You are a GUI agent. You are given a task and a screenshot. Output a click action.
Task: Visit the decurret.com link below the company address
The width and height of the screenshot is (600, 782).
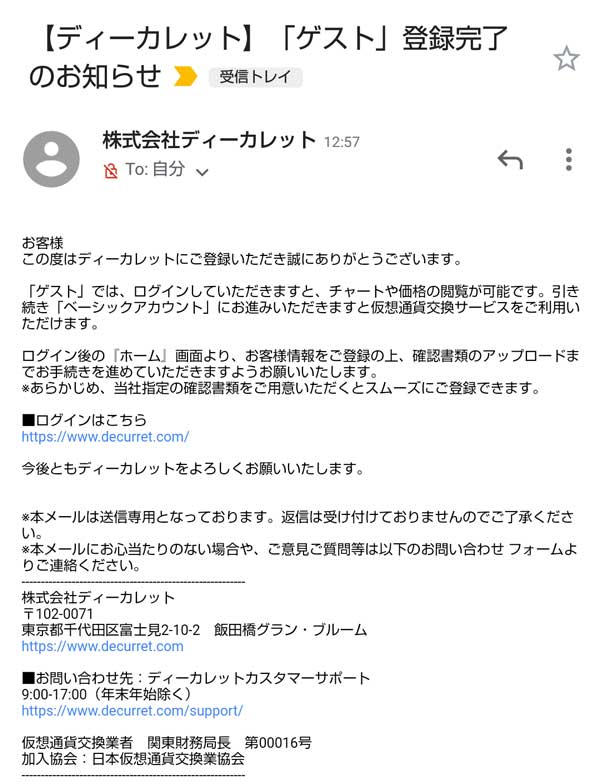[x=102, y=646]
